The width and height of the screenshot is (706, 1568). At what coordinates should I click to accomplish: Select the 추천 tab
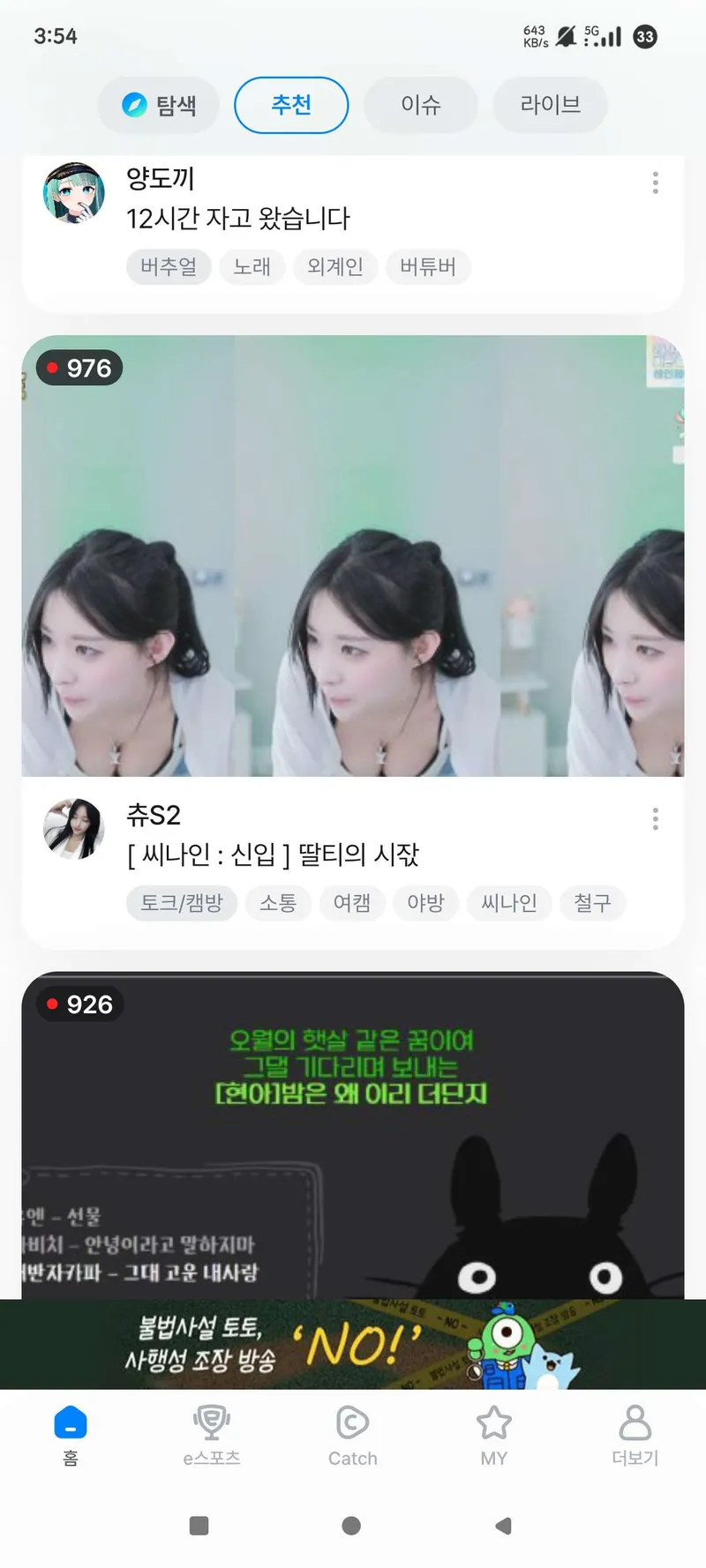tap(291, 106)
